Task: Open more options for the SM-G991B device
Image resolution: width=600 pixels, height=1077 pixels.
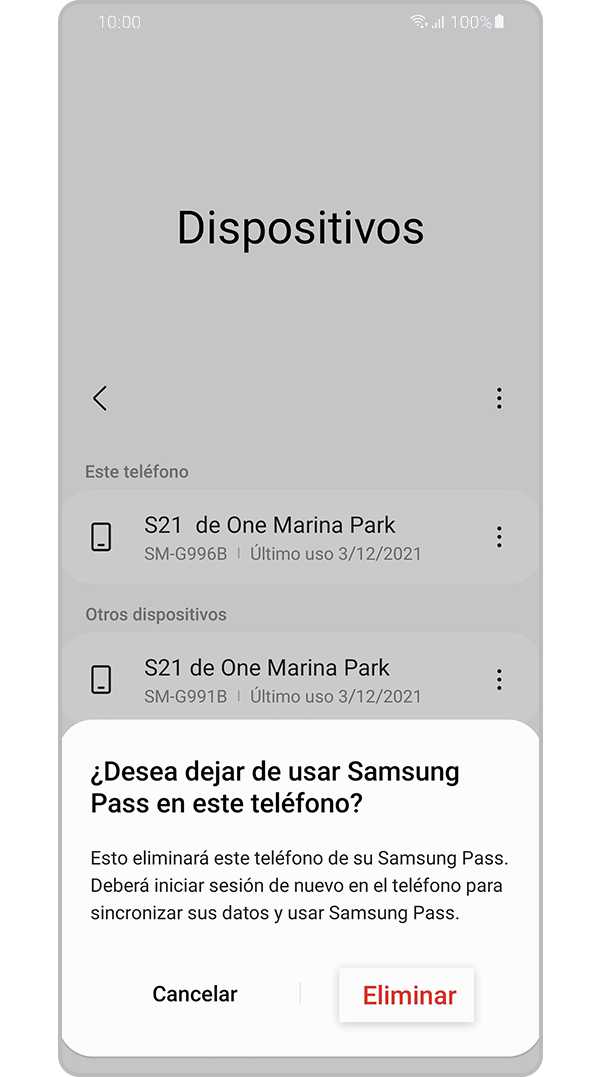Action: pyautogui.click(x=499, y=681)
